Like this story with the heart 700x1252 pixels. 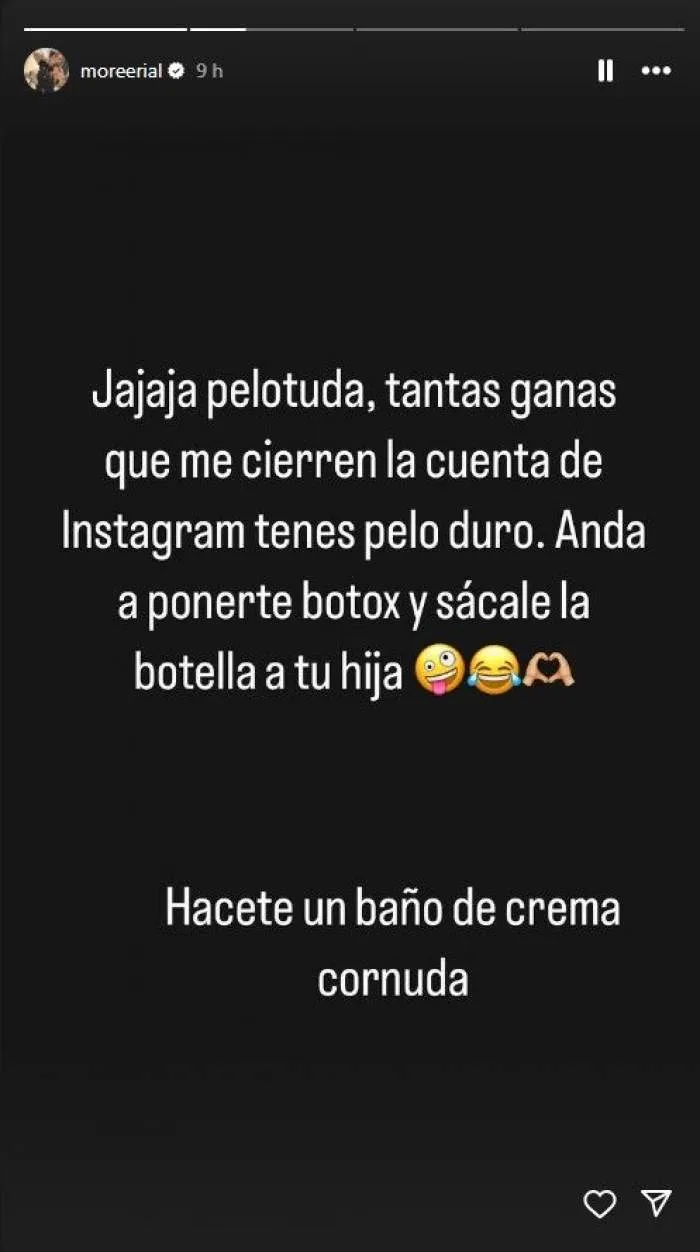[599, 1204]
